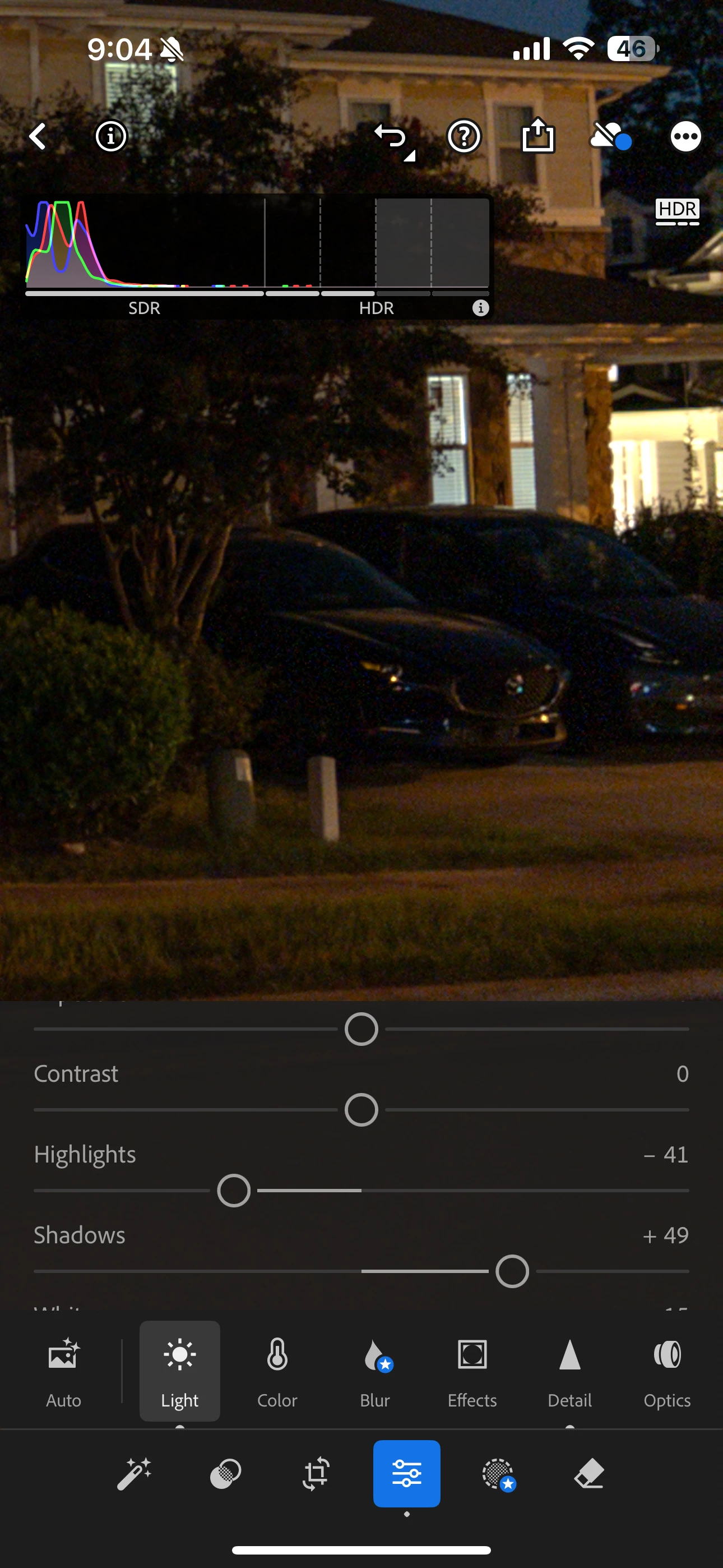723x1568 pixels.
Task: Open the Detail panel
Action: 569,1369
